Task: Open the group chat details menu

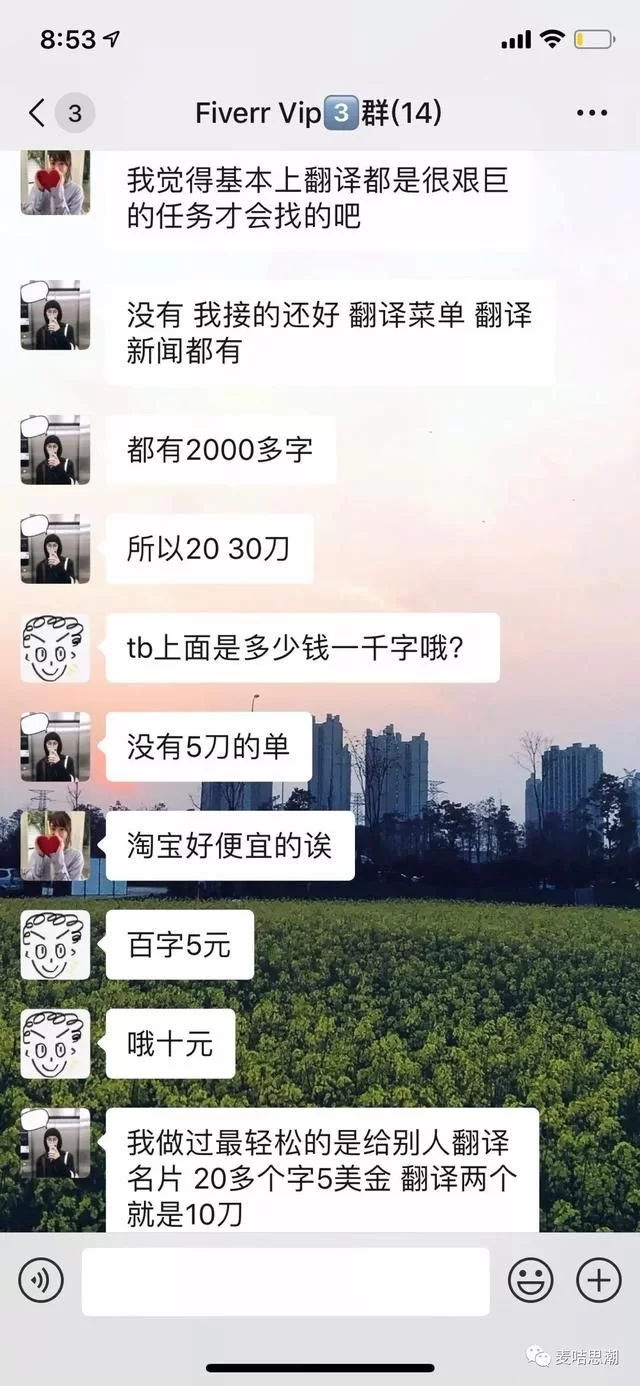Action: coord(592,113)
